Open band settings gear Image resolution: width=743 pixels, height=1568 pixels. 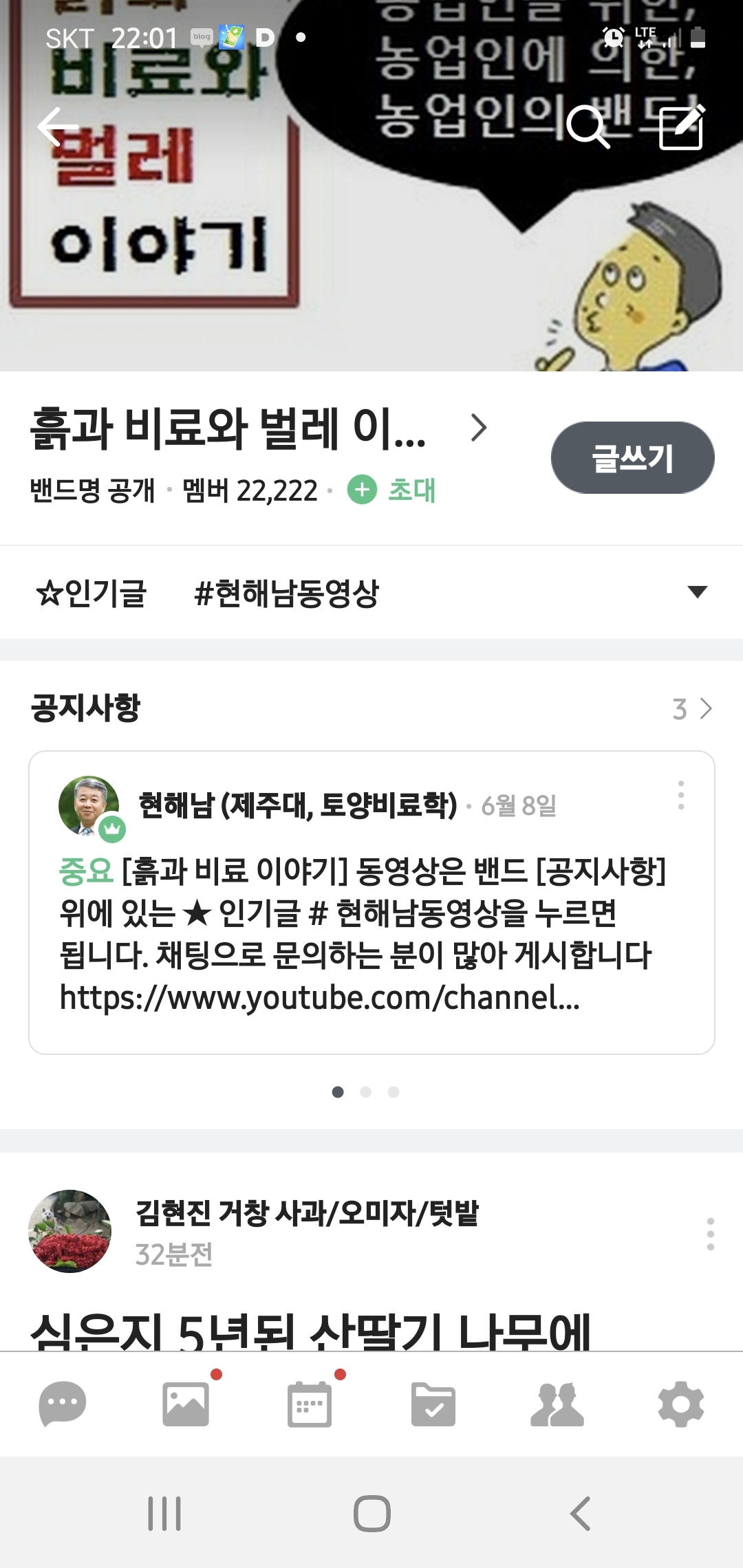[x=681, y=1404]
